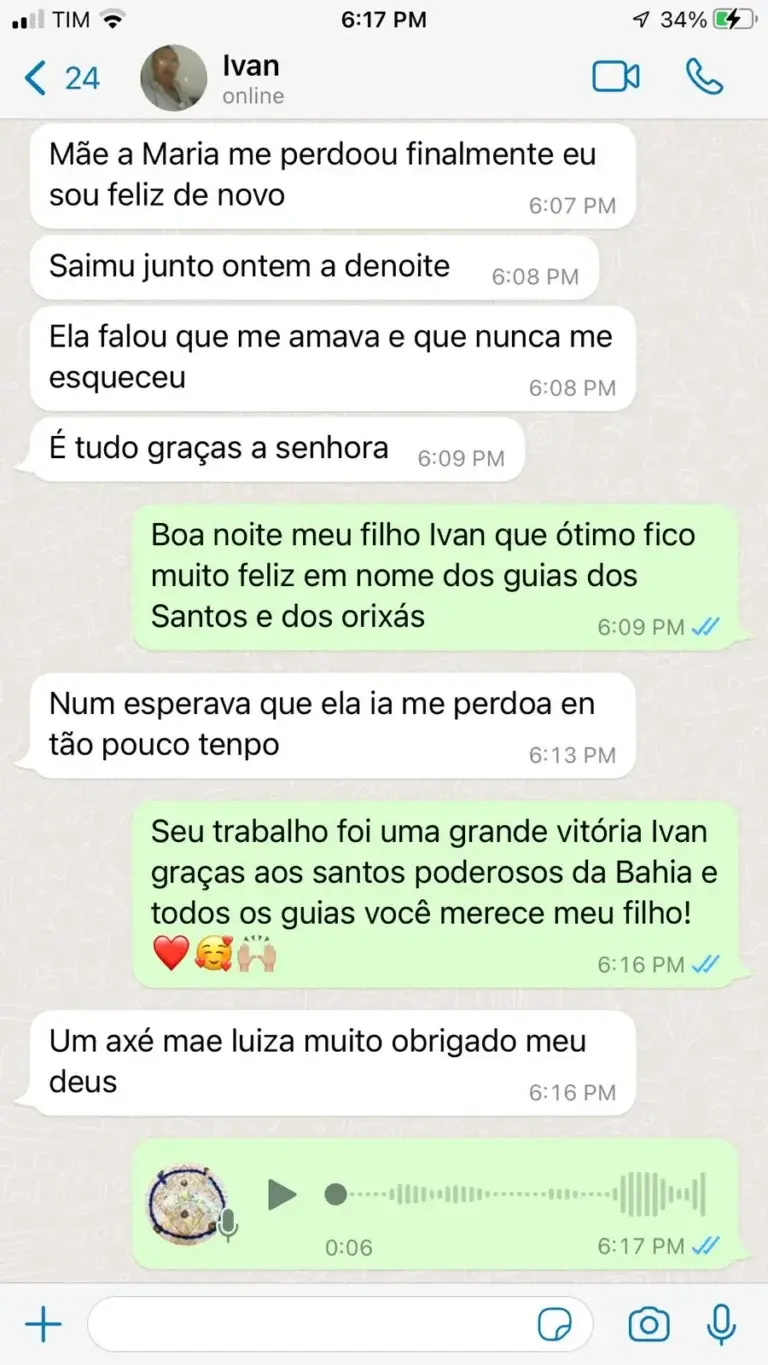Open the camera to send a photo

point(648,1325)
